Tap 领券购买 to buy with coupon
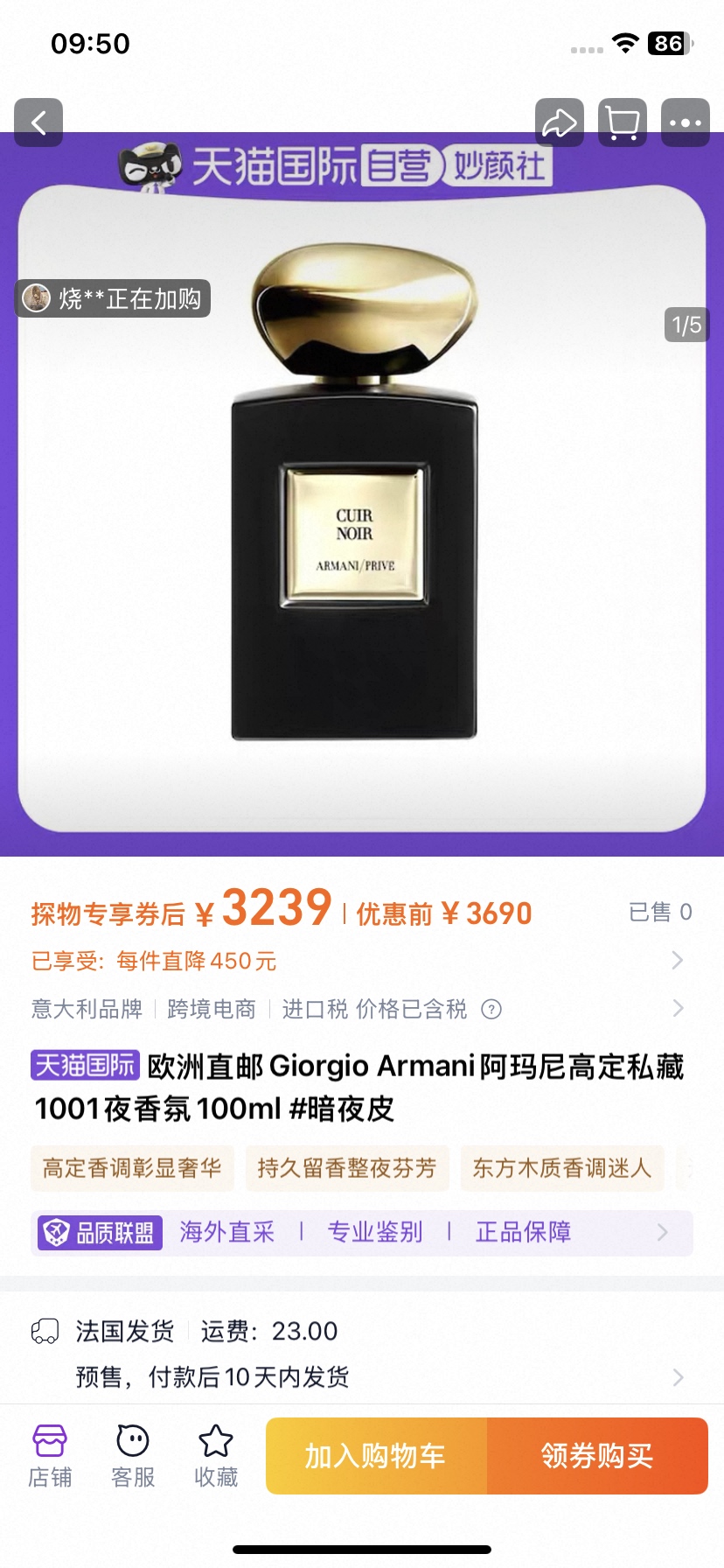Screen dimensions: 724x1568 click(597, 1456)
